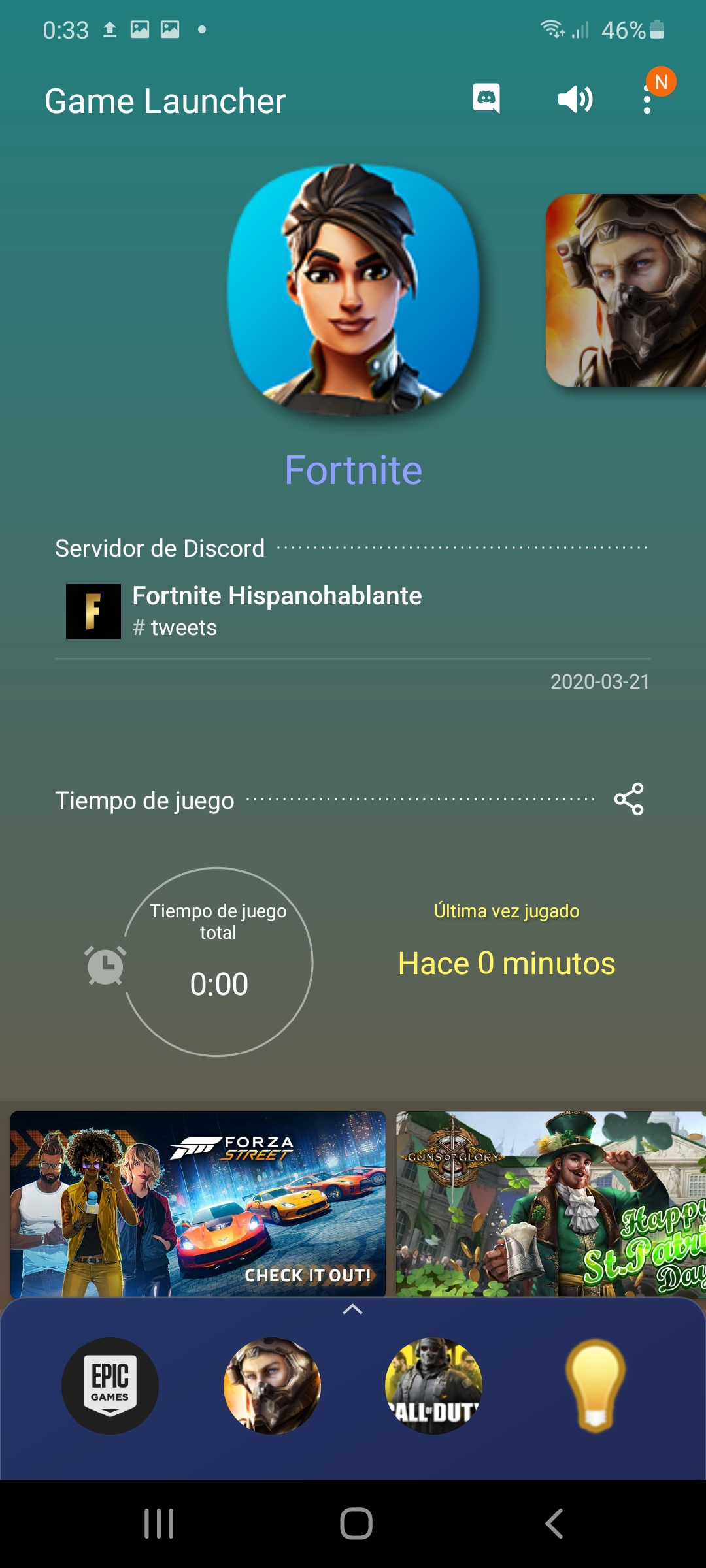The image size is (706, 1568).
Task: Open the Discord icon in the toolbar
Action: pos(486,99)
